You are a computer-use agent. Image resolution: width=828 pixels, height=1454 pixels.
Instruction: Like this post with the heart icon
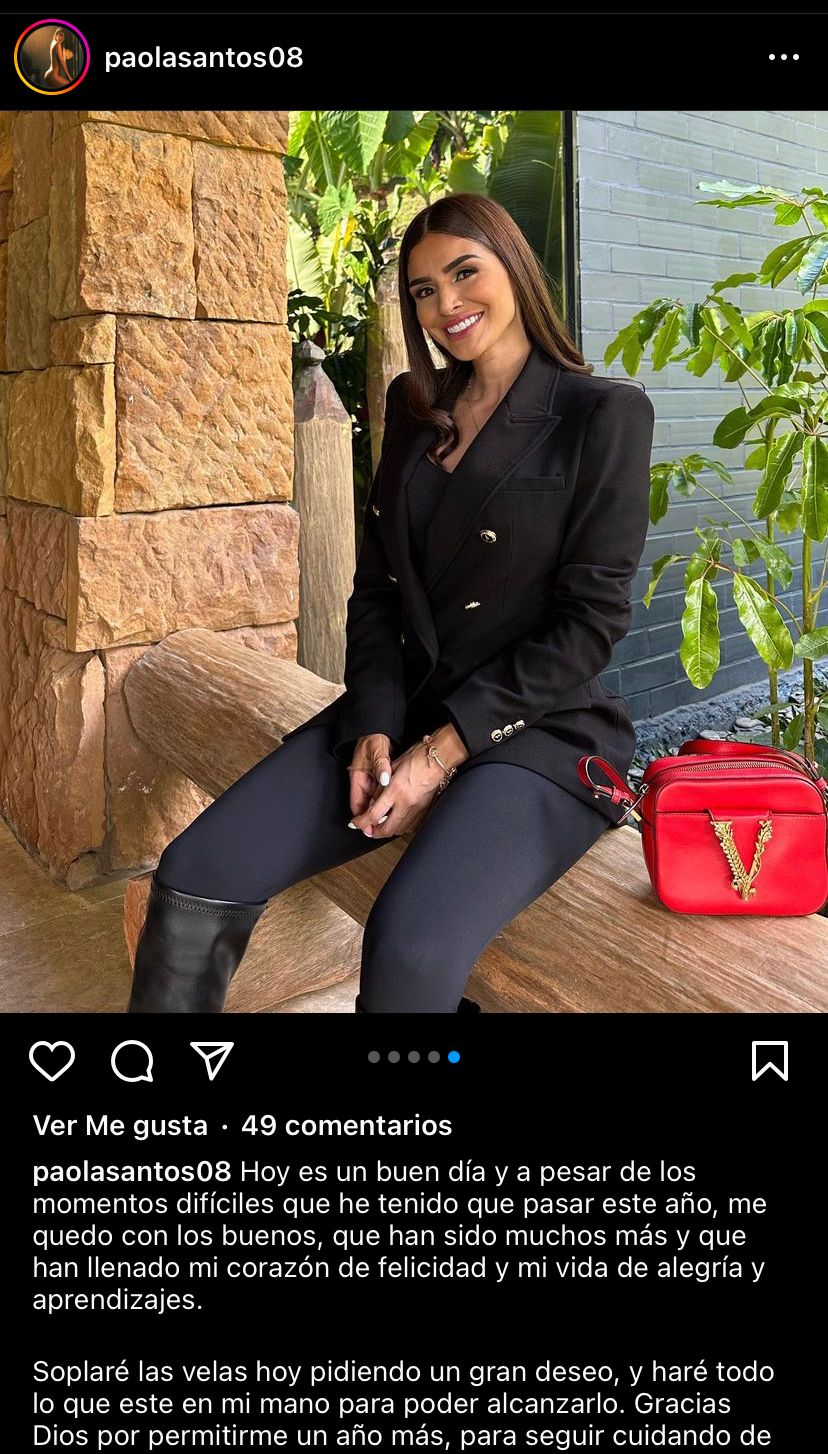coord(52,1061)
